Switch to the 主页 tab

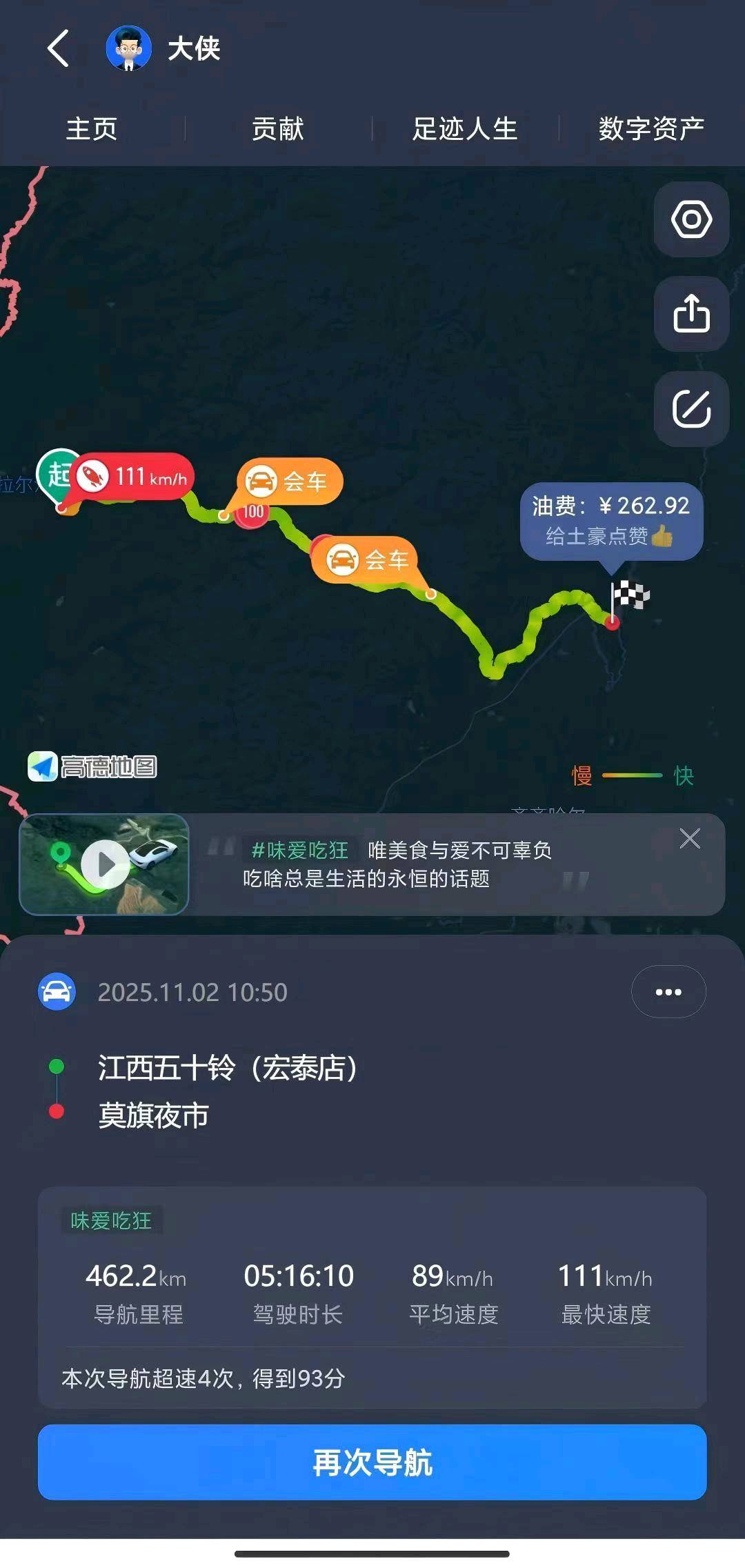92,128
